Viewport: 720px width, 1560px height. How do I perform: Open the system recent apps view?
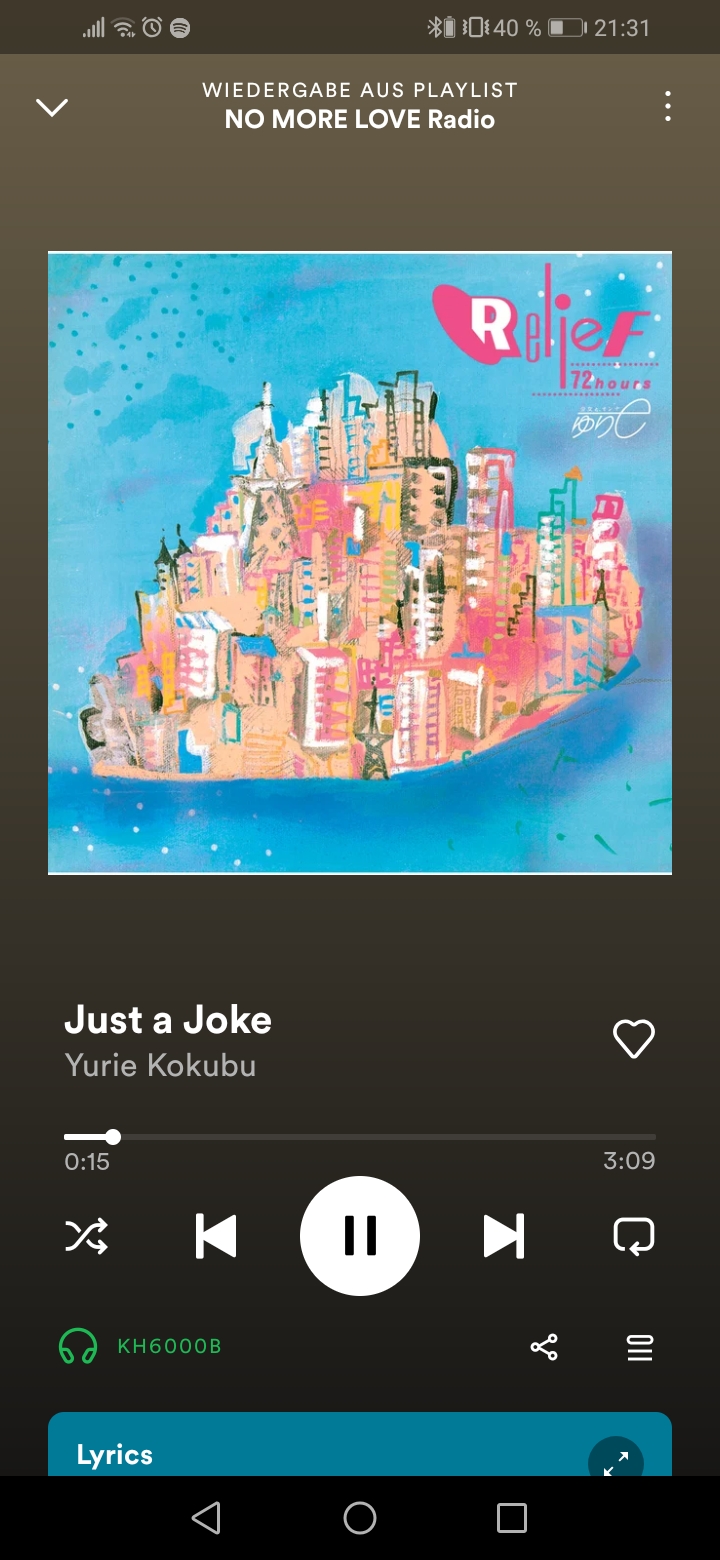click(x=512, y=1518)
